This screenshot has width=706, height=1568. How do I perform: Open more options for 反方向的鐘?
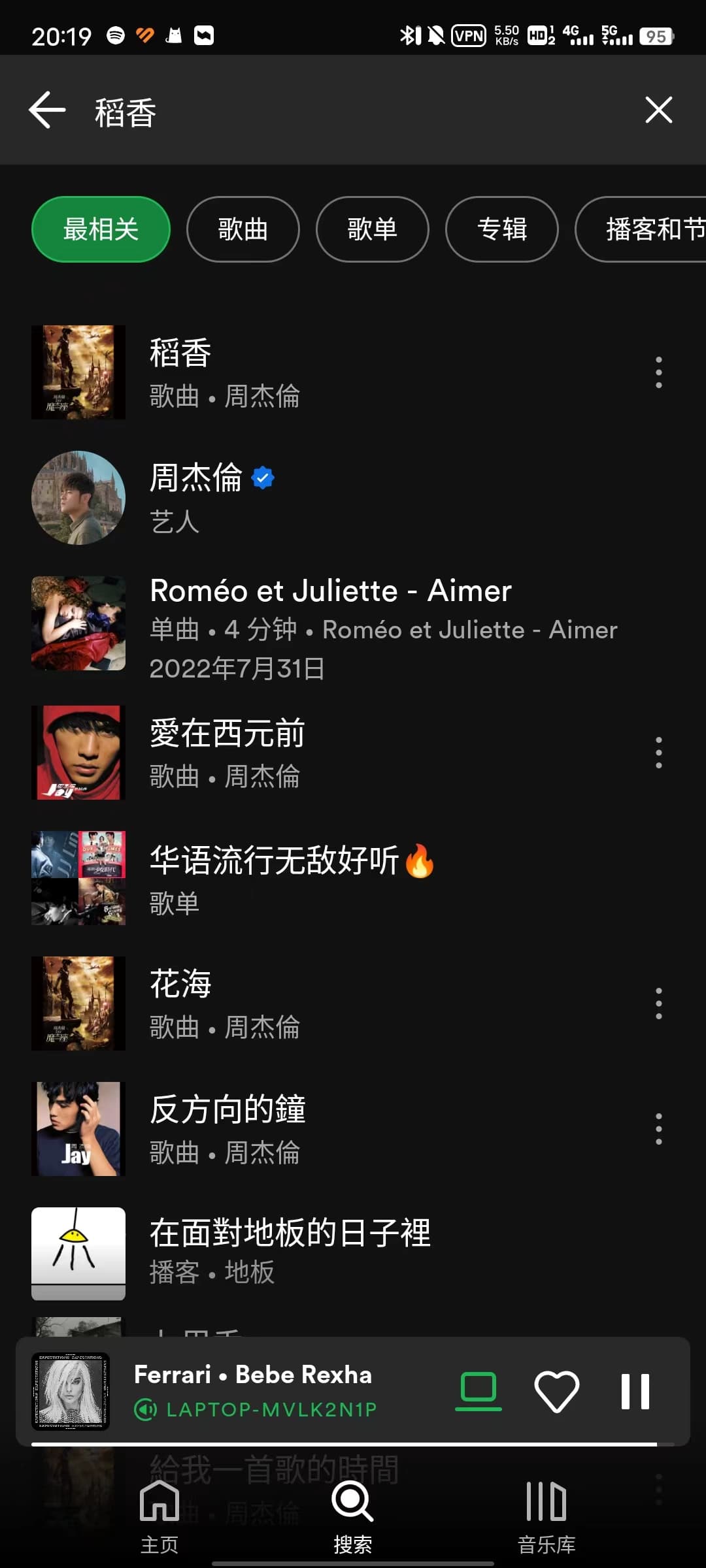(x=658, y=1129)
